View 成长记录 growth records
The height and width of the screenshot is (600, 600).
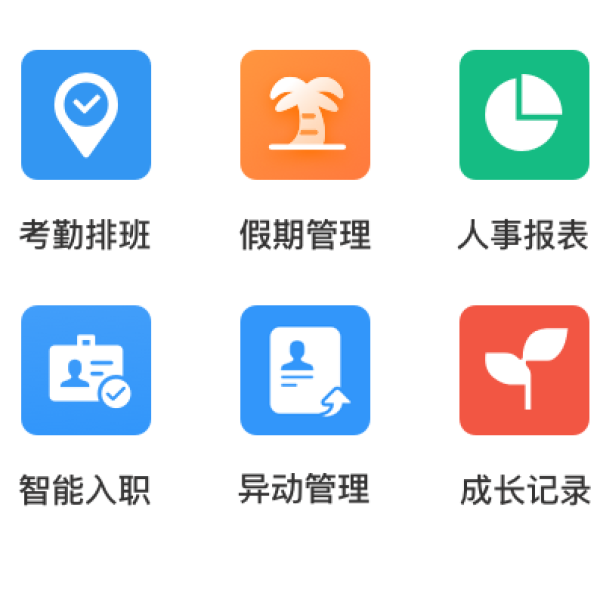[x=524, y=370]
